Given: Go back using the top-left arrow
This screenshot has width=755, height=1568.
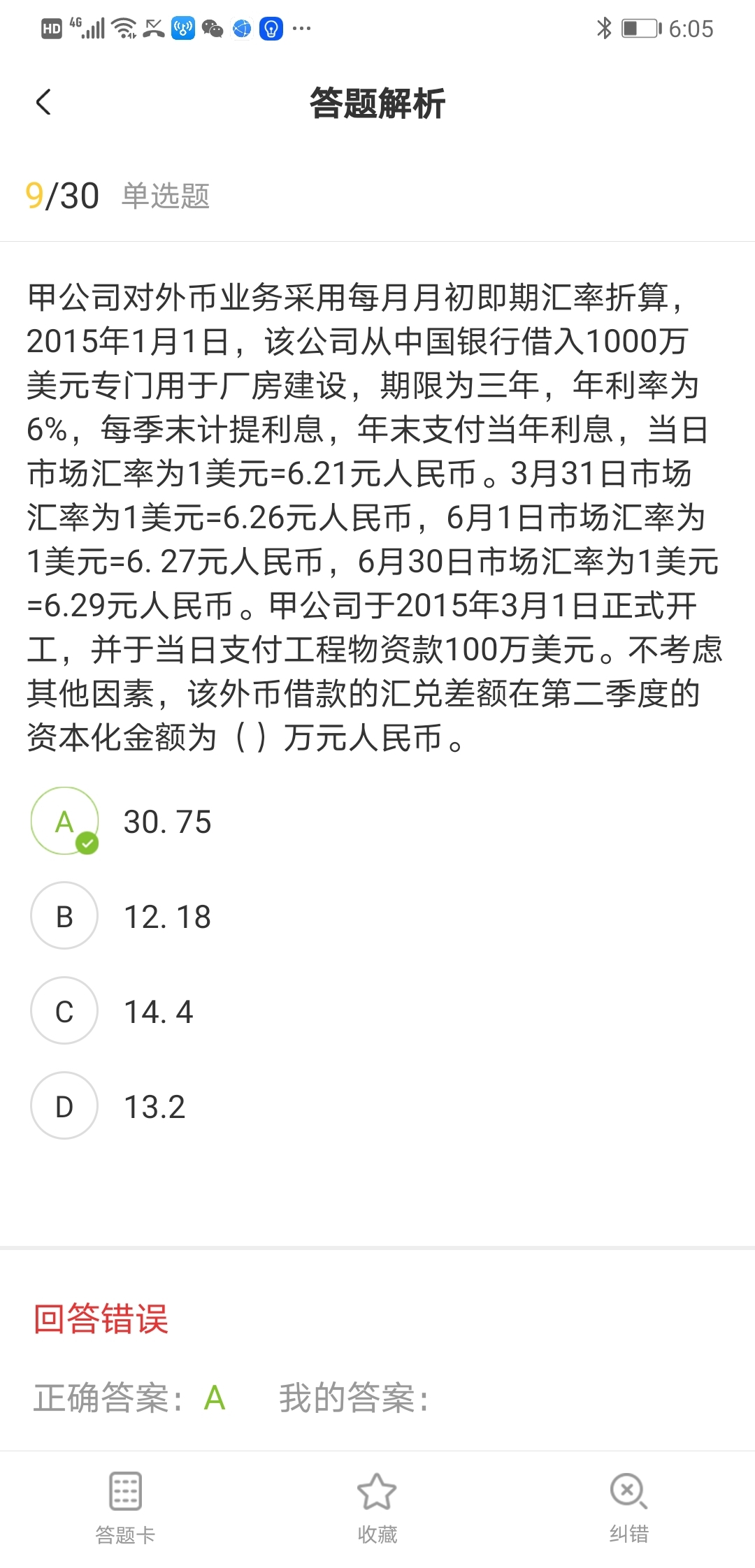Looking at the screenshot, I should pos(43,103).
